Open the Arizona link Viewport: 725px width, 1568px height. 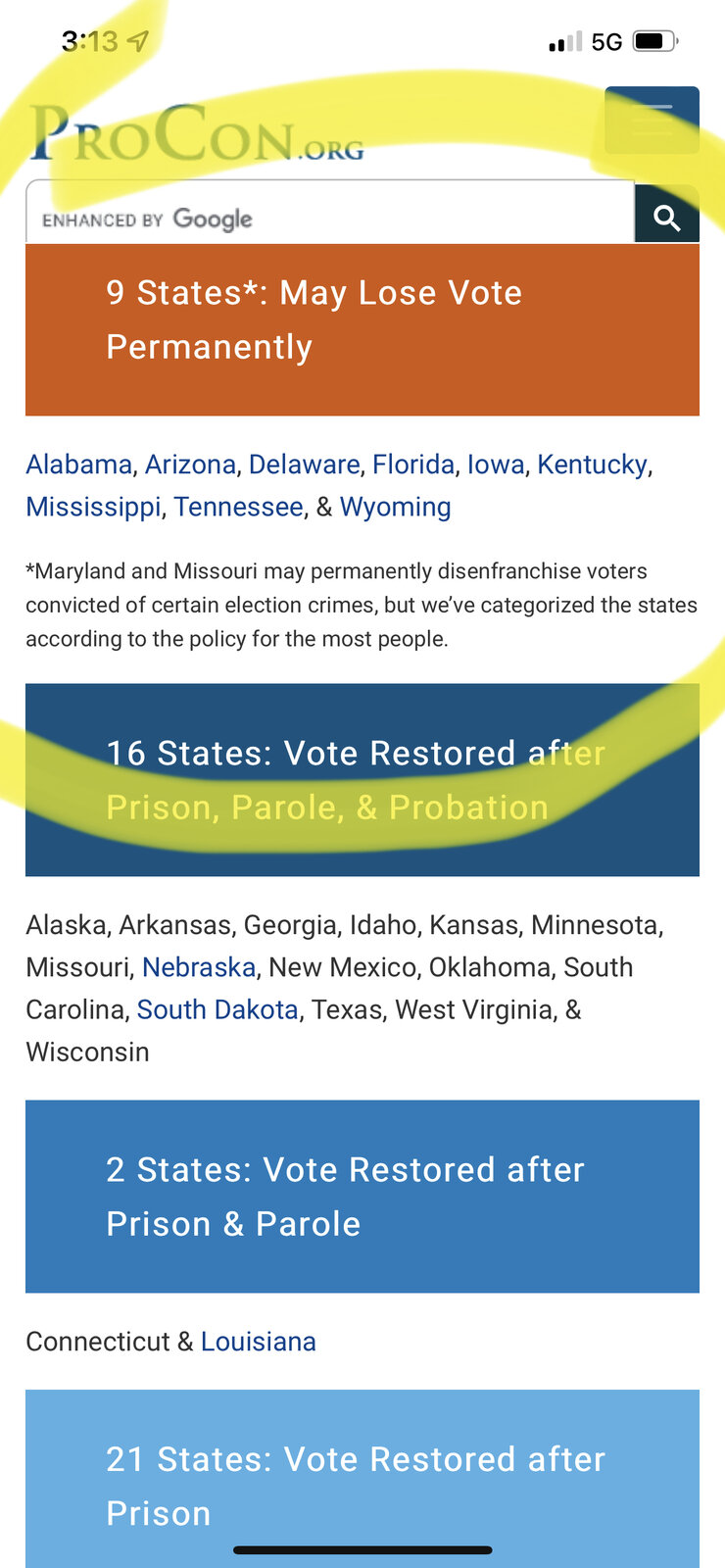(x=190, y=465)
